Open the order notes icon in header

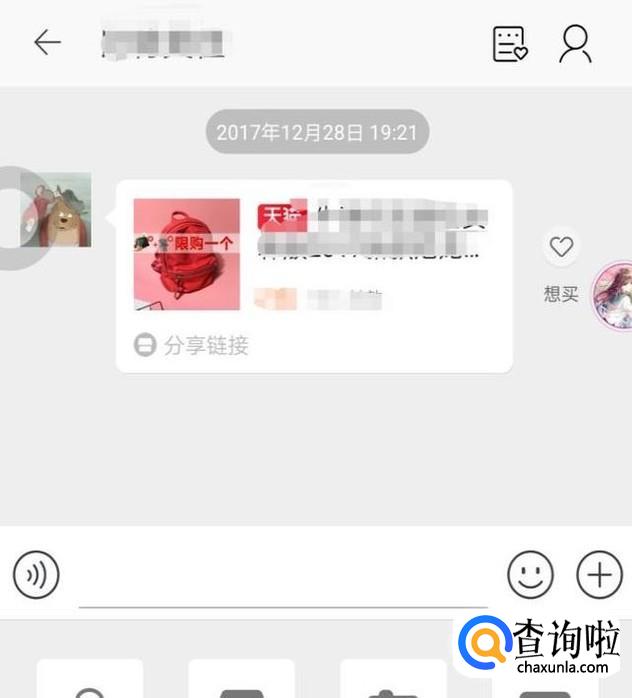tap(510, 43)
